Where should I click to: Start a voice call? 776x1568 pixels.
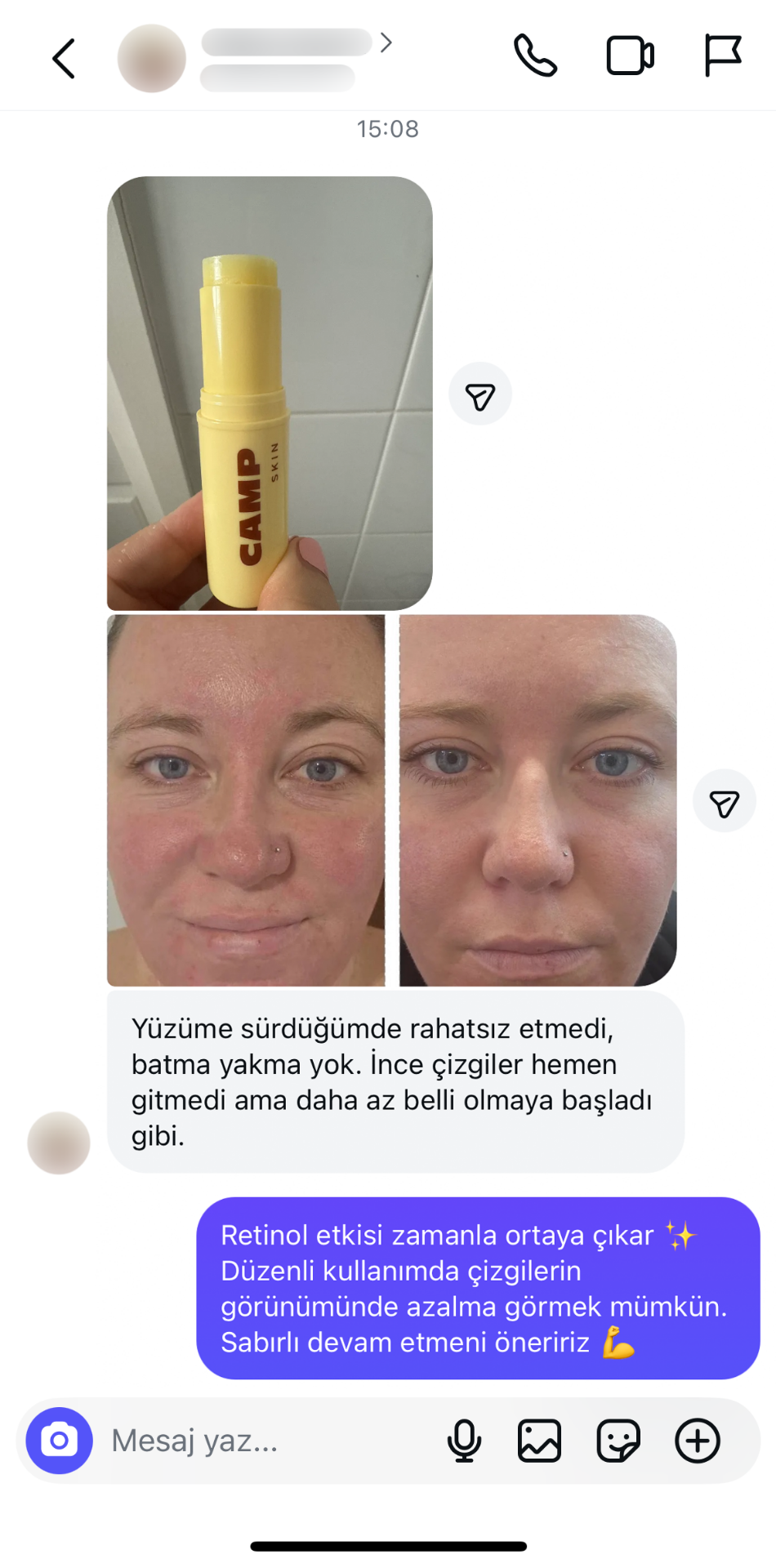536,56
